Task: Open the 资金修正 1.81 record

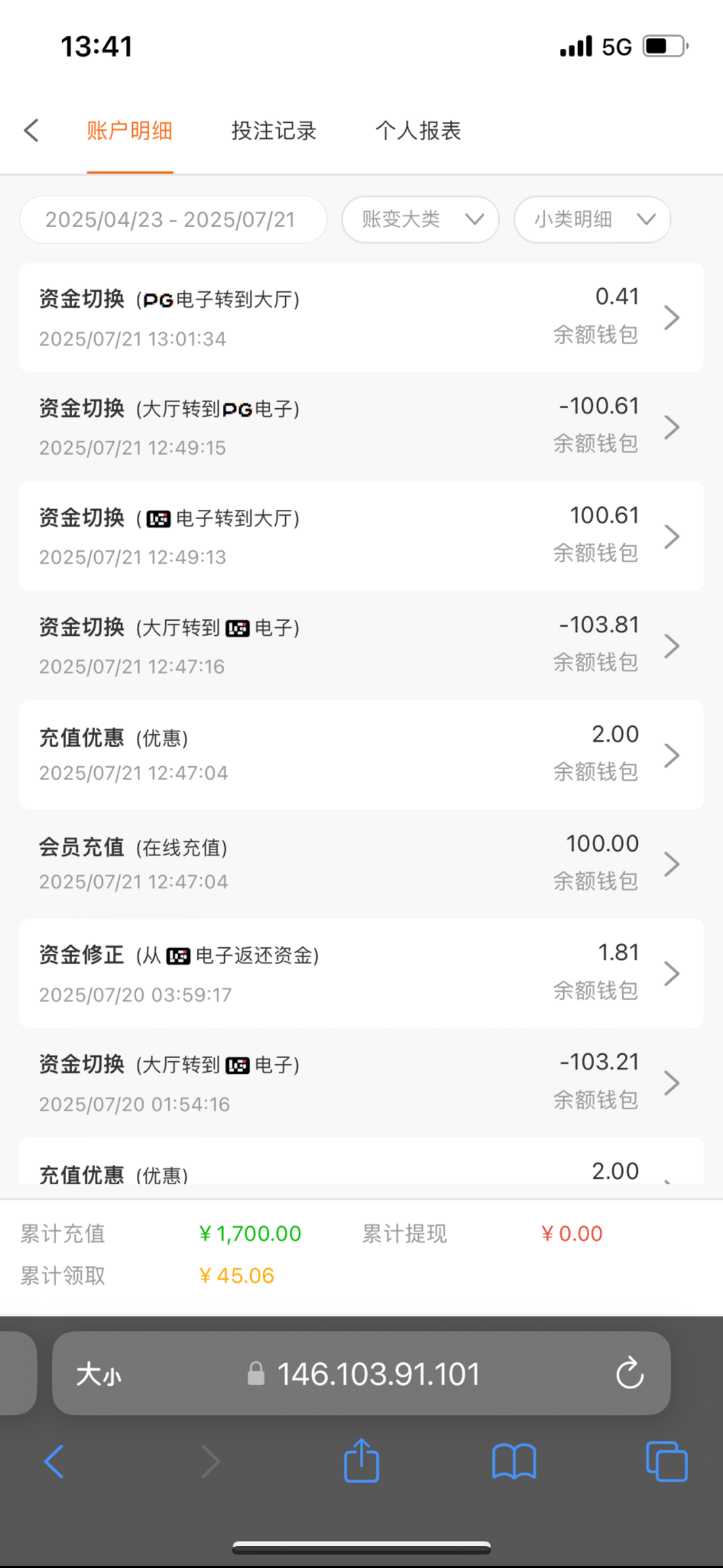Action: pos(361,974)
